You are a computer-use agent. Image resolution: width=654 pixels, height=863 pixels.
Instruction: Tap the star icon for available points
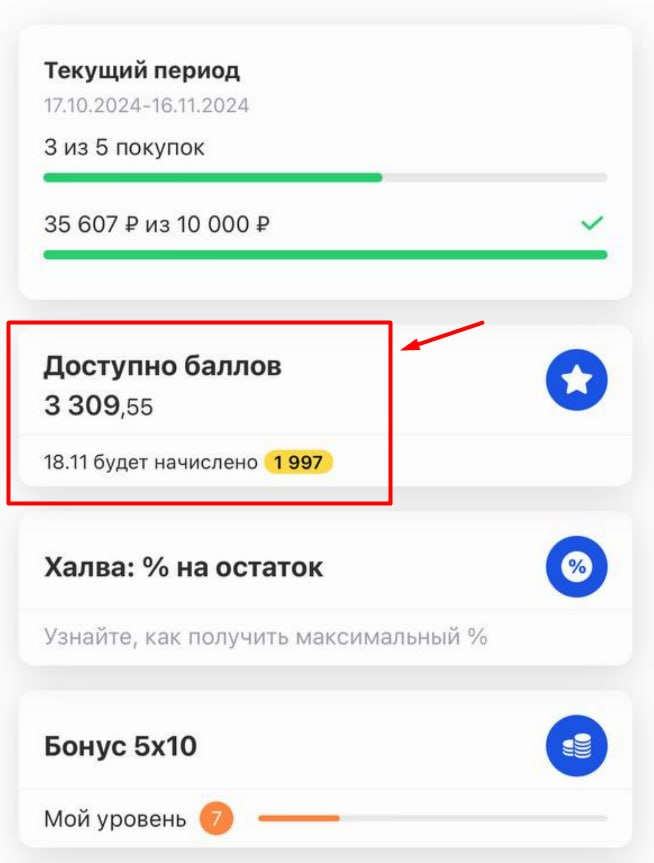[576, 380]
